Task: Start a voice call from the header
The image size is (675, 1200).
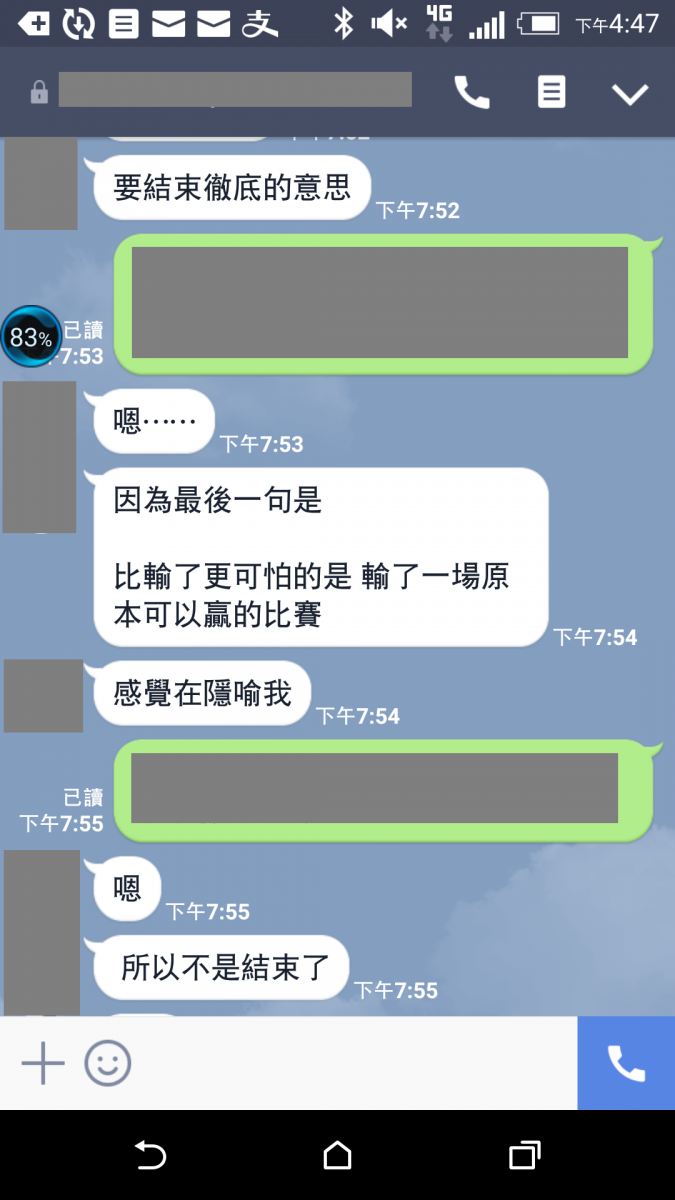Action: pyautogui.click(x=472, y=93)
